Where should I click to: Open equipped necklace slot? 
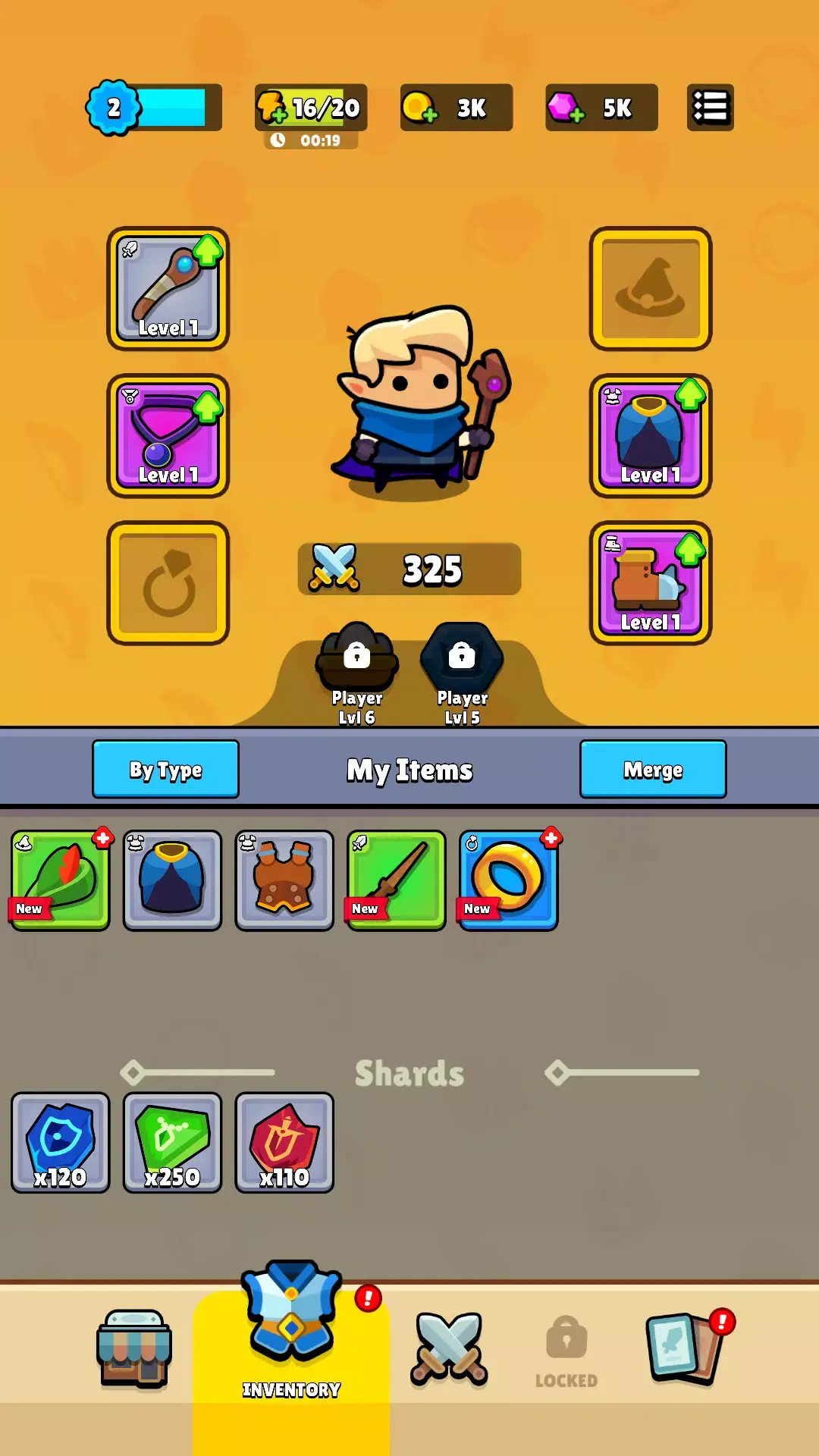(x=168, y=436)
